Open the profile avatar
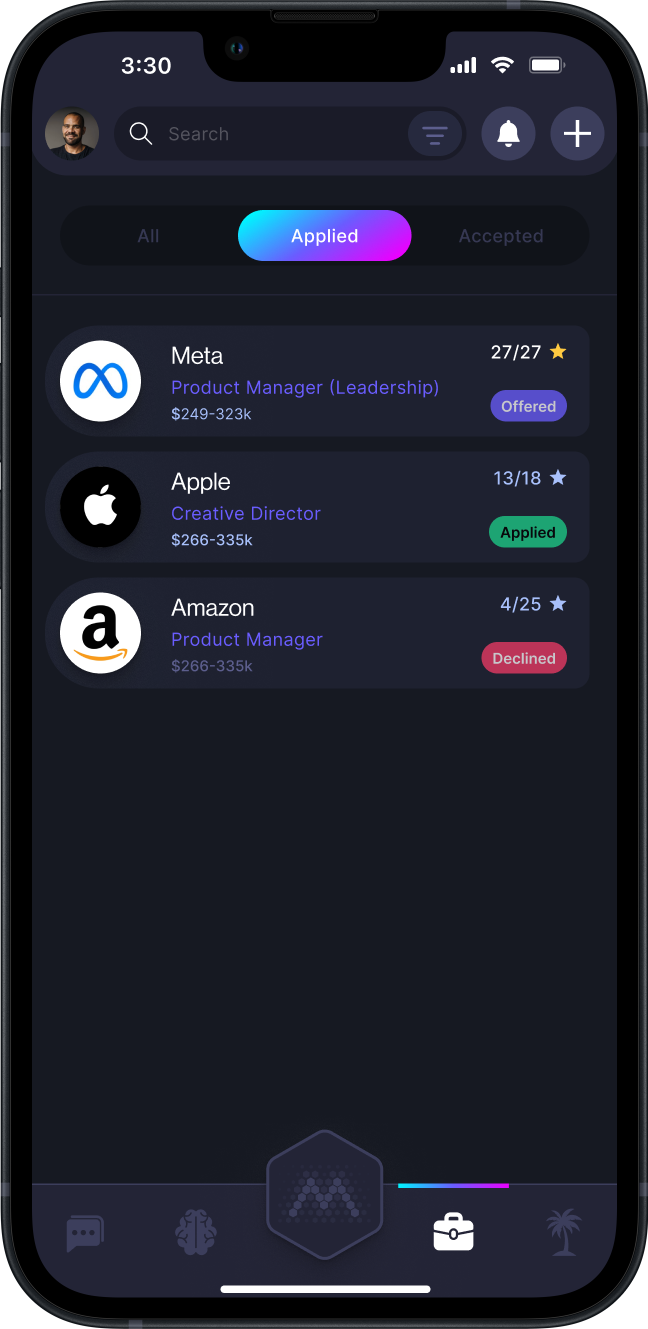 point(72,134)
